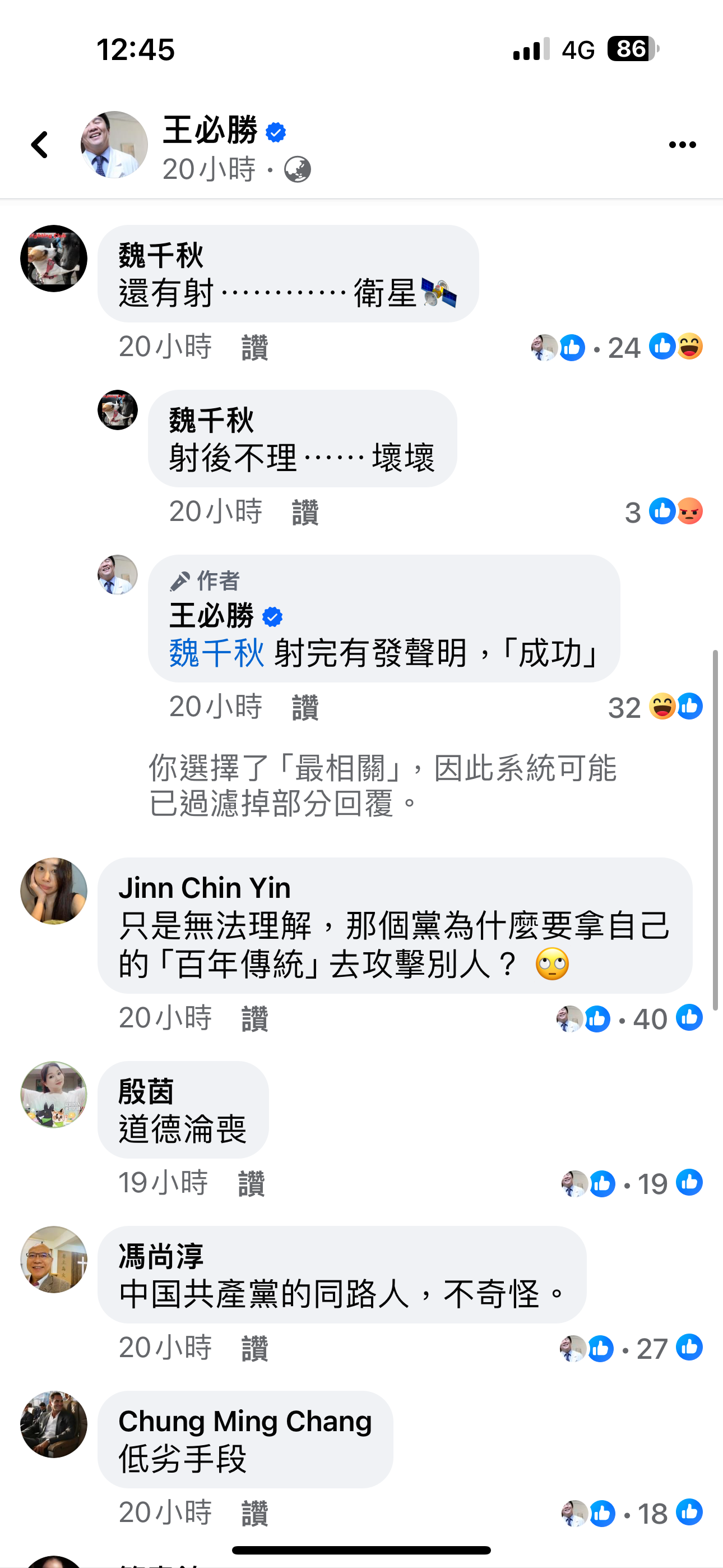Open the three-dot options menu
This screenshot has width=723, height=1568.
pos(682,145)
